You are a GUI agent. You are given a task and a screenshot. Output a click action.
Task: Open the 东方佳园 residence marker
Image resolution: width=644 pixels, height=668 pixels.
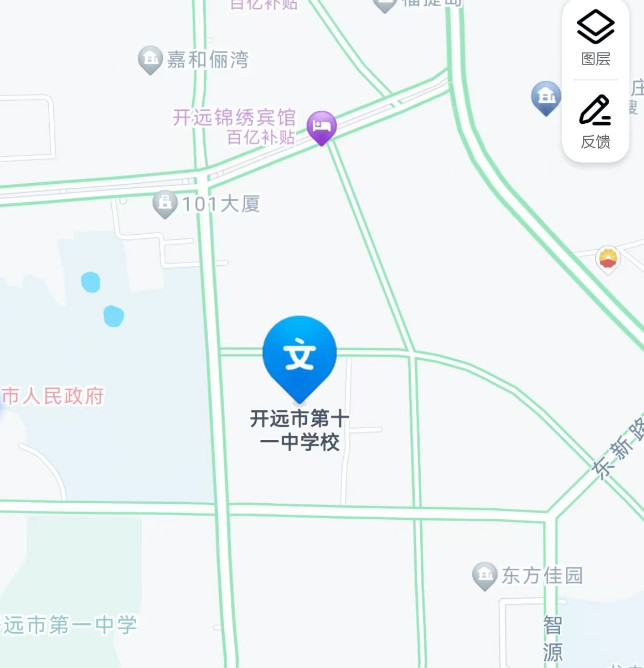pos(485,576)
